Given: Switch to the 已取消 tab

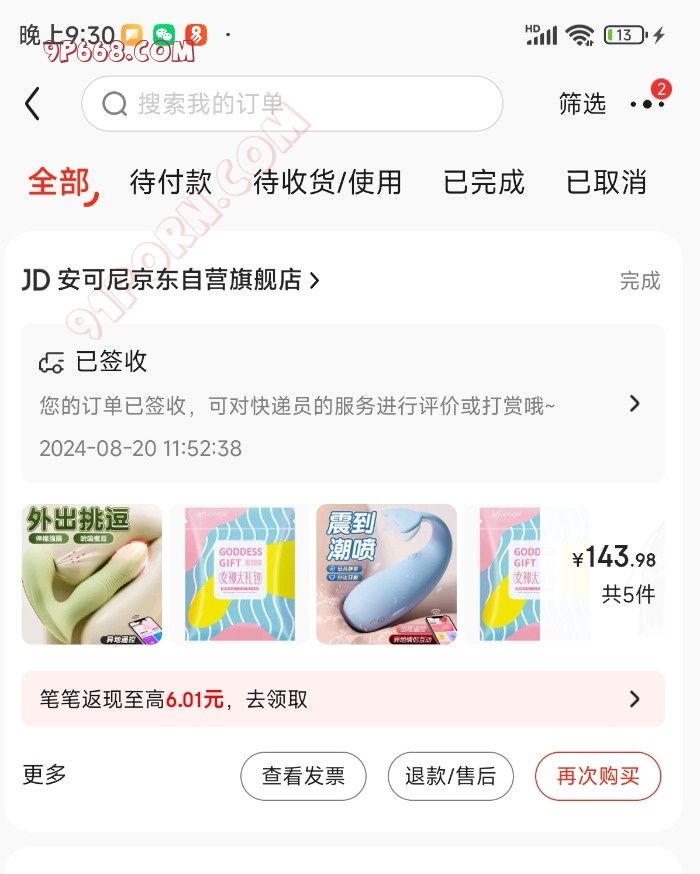Looking at the screenshot, I should (606, 182).
